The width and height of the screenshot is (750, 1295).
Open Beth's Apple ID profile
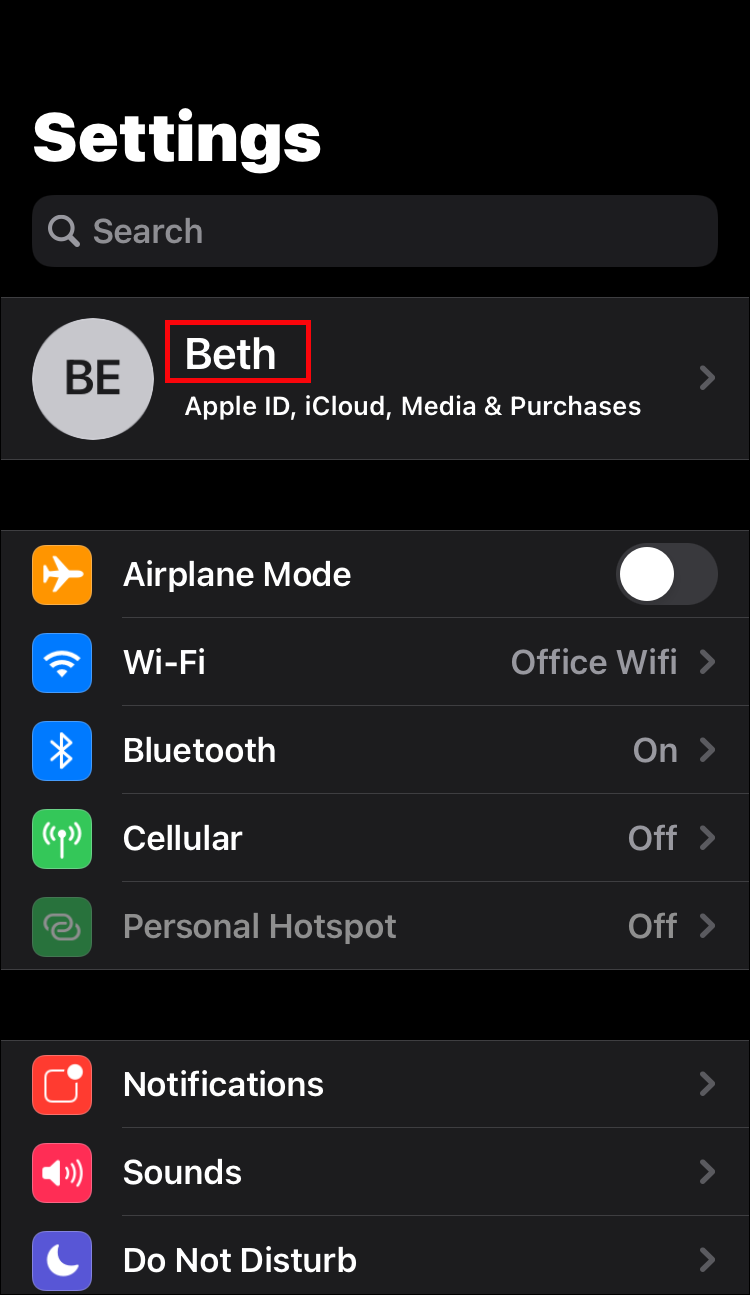374,378
